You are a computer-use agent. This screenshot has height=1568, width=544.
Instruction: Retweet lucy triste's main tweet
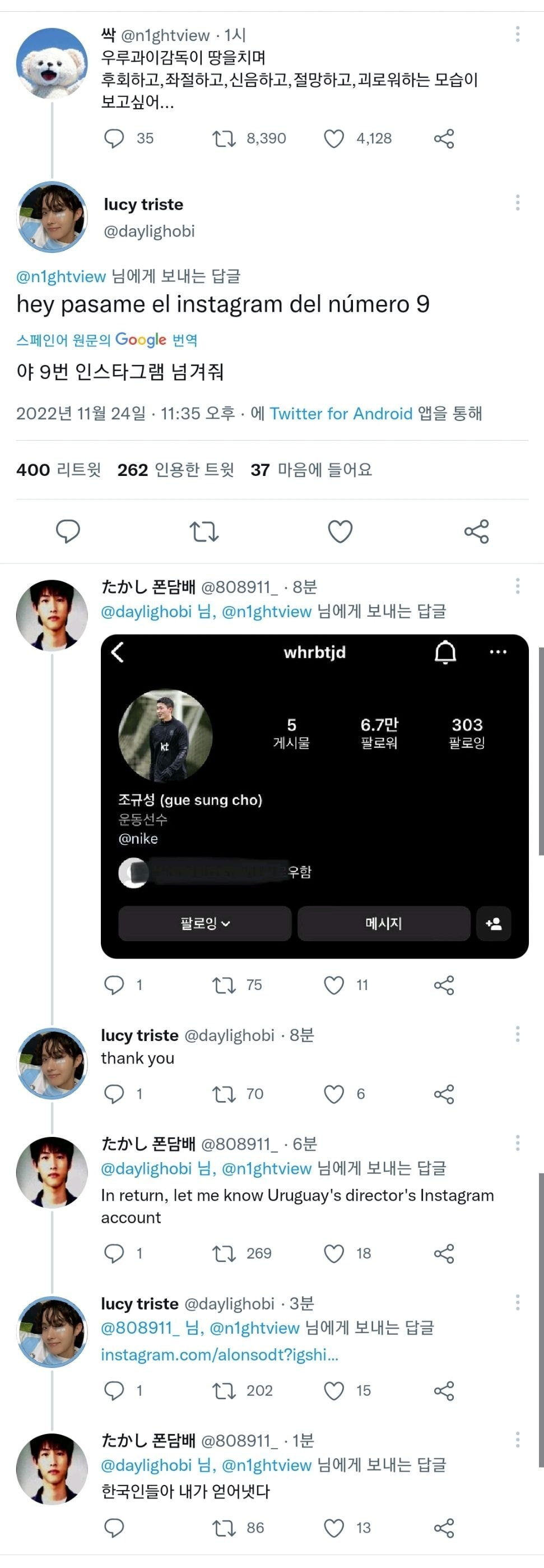(204, 531)
